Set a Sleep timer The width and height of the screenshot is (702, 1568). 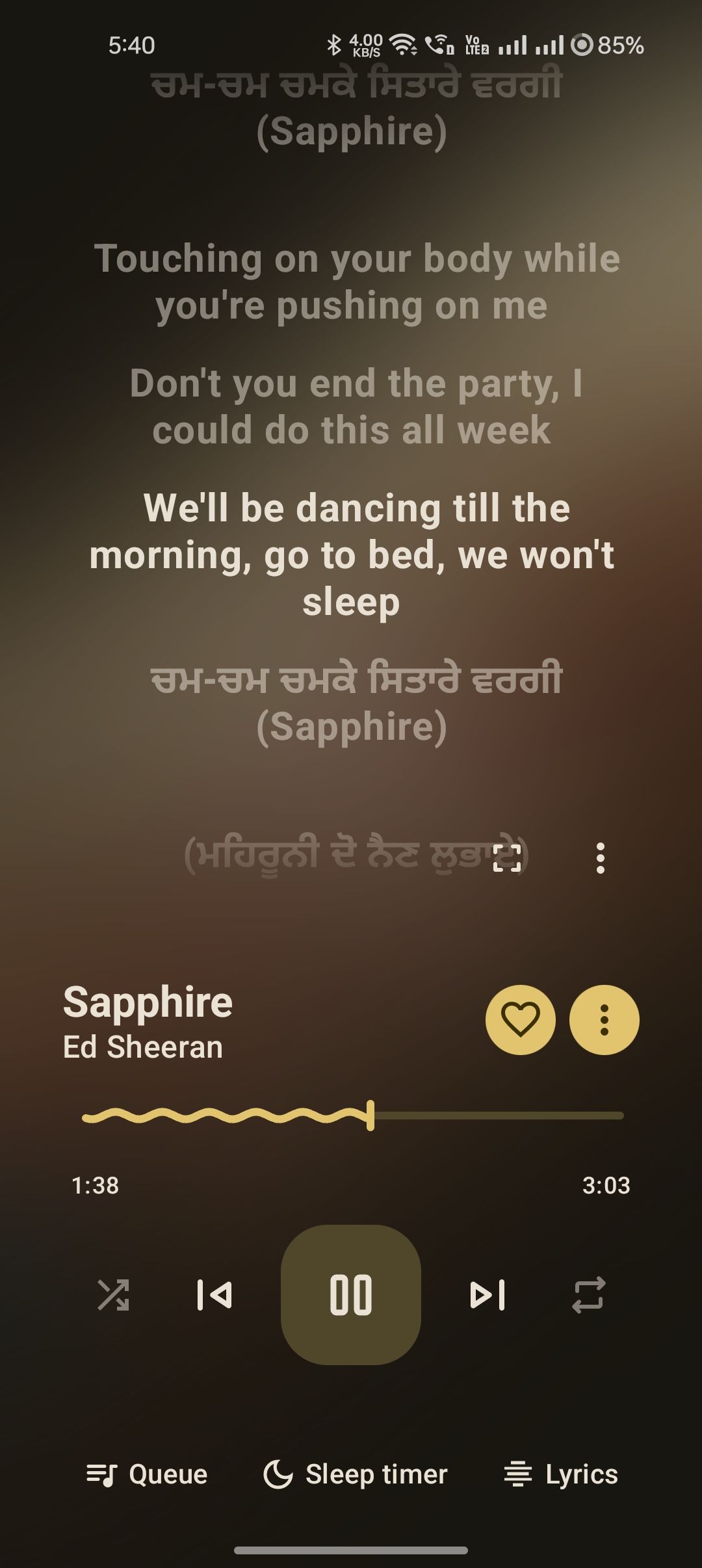tap(356, 1474)
